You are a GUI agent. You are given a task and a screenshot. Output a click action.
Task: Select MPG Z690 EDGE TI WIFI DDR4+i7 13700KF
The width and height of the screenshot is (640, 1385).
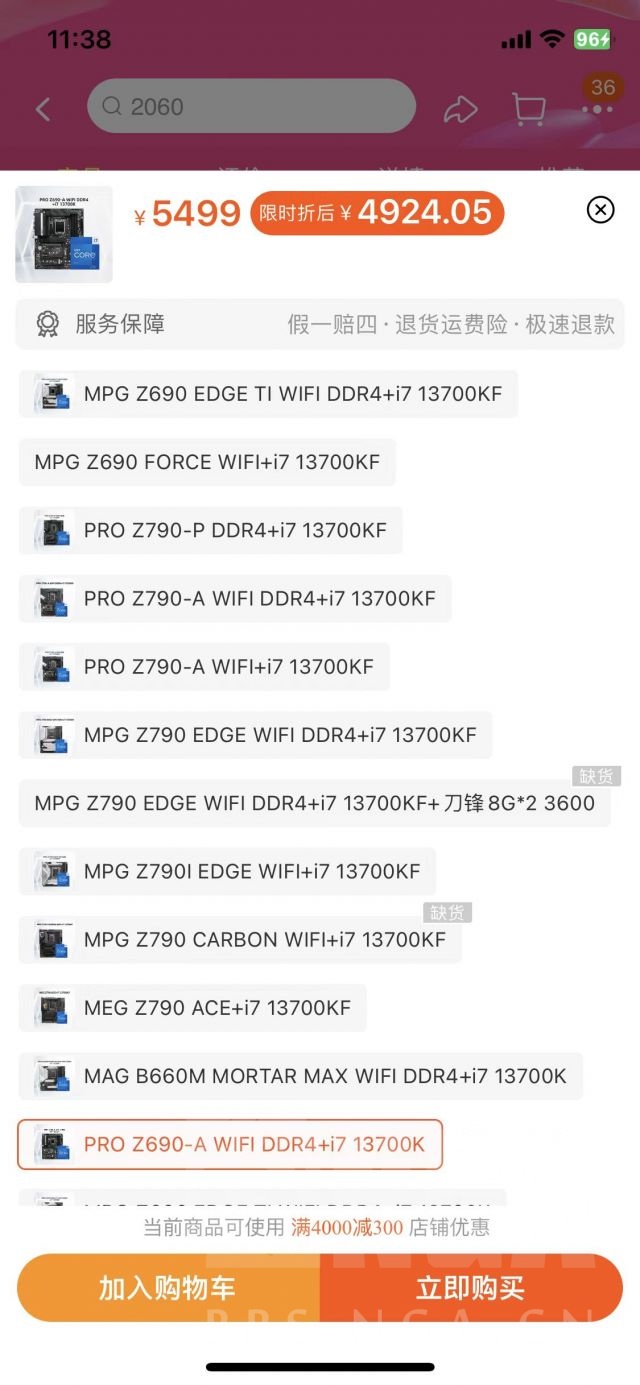(268, 394)
